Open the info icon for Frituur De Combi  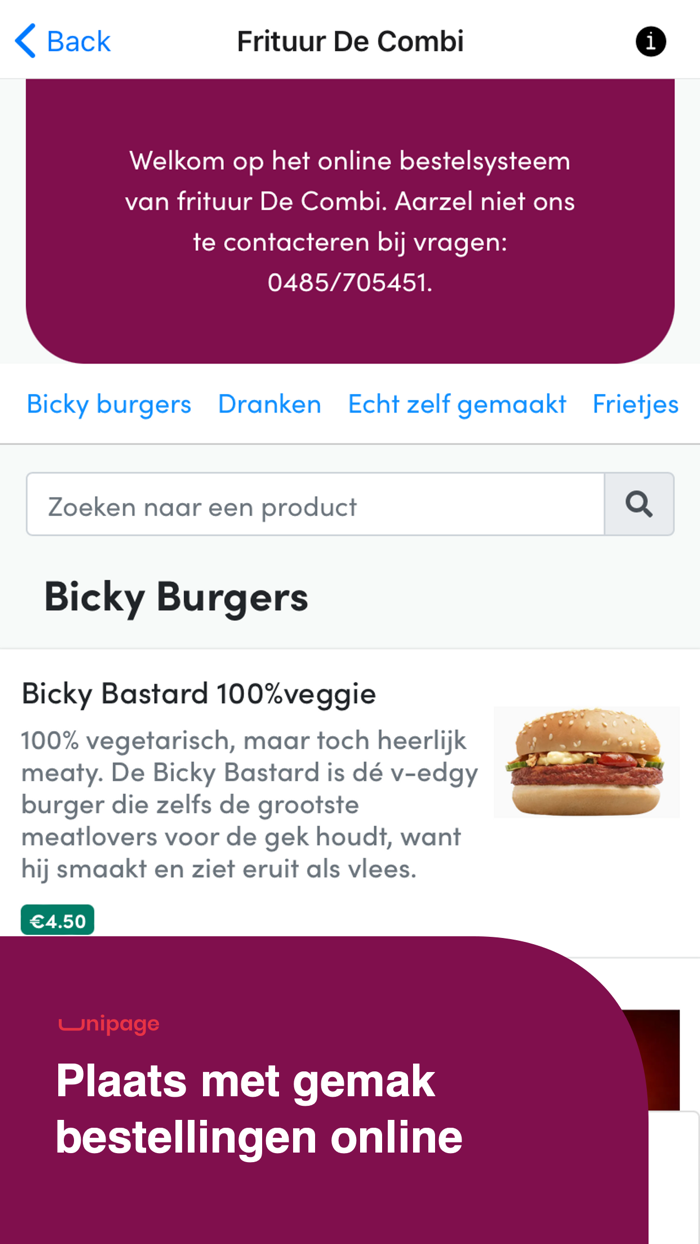click(x=650, y=41)
